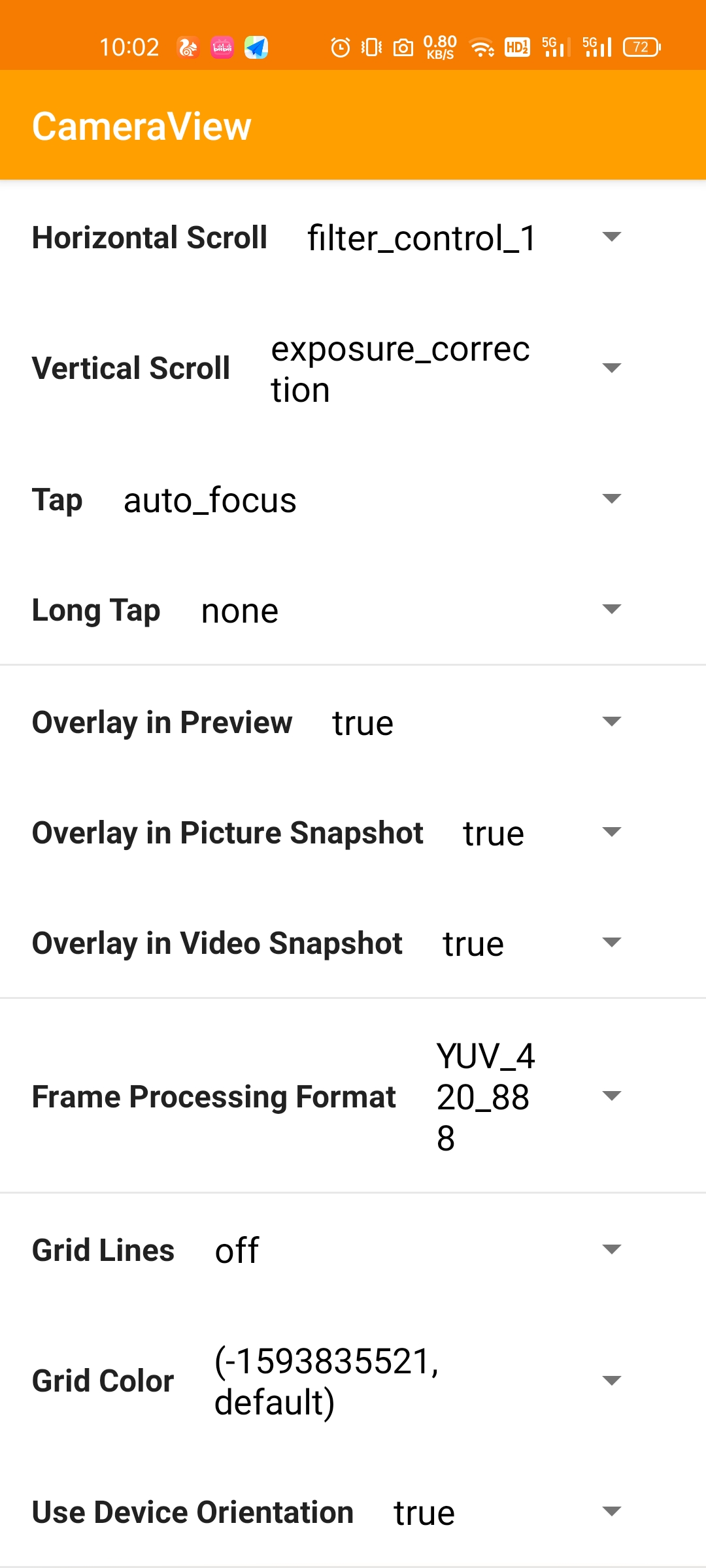Viewport: 706px width, 1568px height.
Task: Click the bilibili icon in status bar
Action: click(222, 46)
